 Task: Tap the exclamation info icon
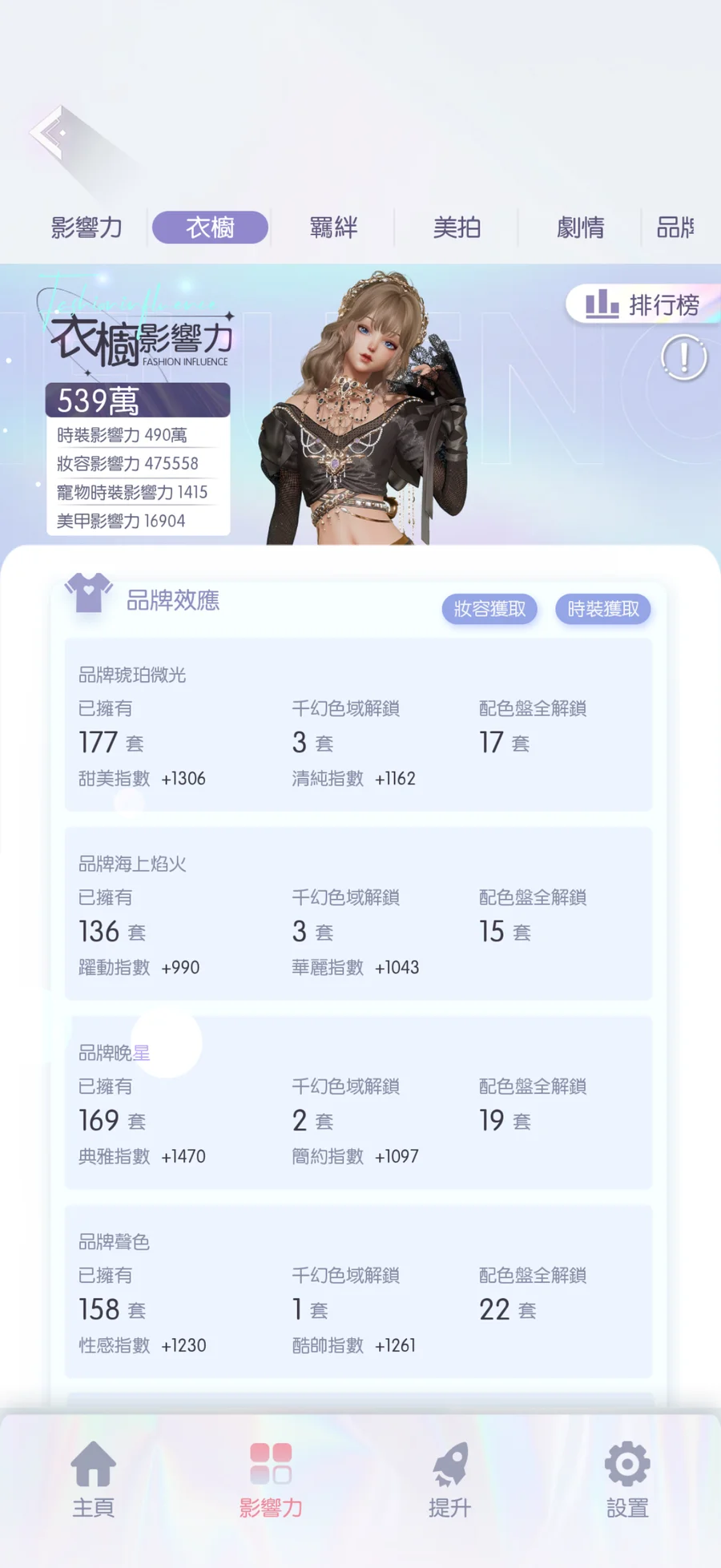pyautogui.click(x=683, y=357)
